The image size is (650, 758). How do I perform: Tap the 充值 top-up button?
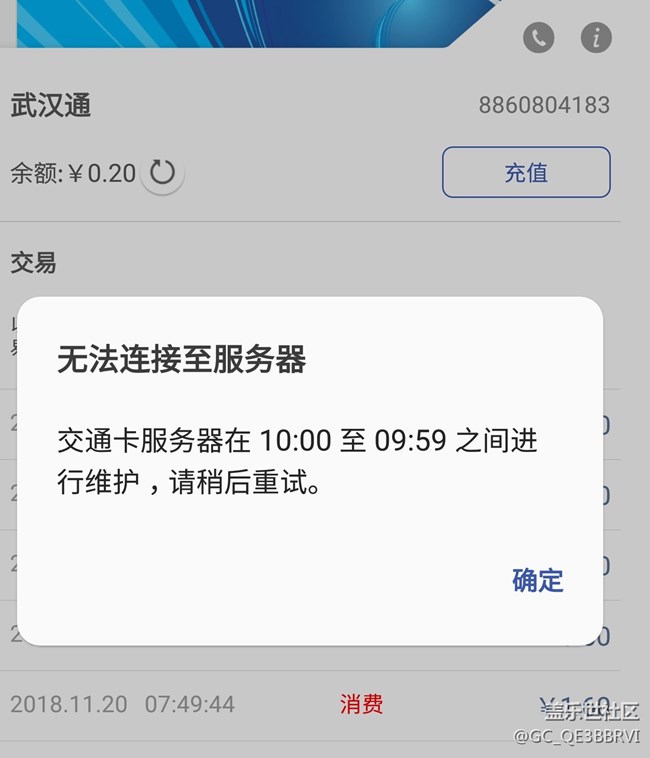[526, 172]
